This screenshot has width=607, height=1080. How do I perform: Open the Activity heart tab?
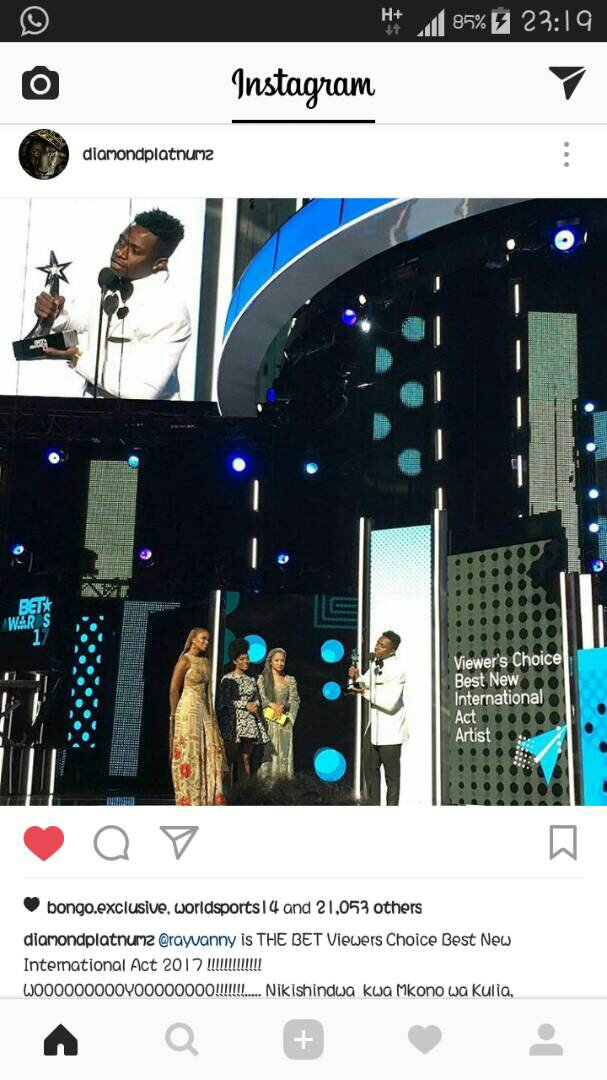424,1040
